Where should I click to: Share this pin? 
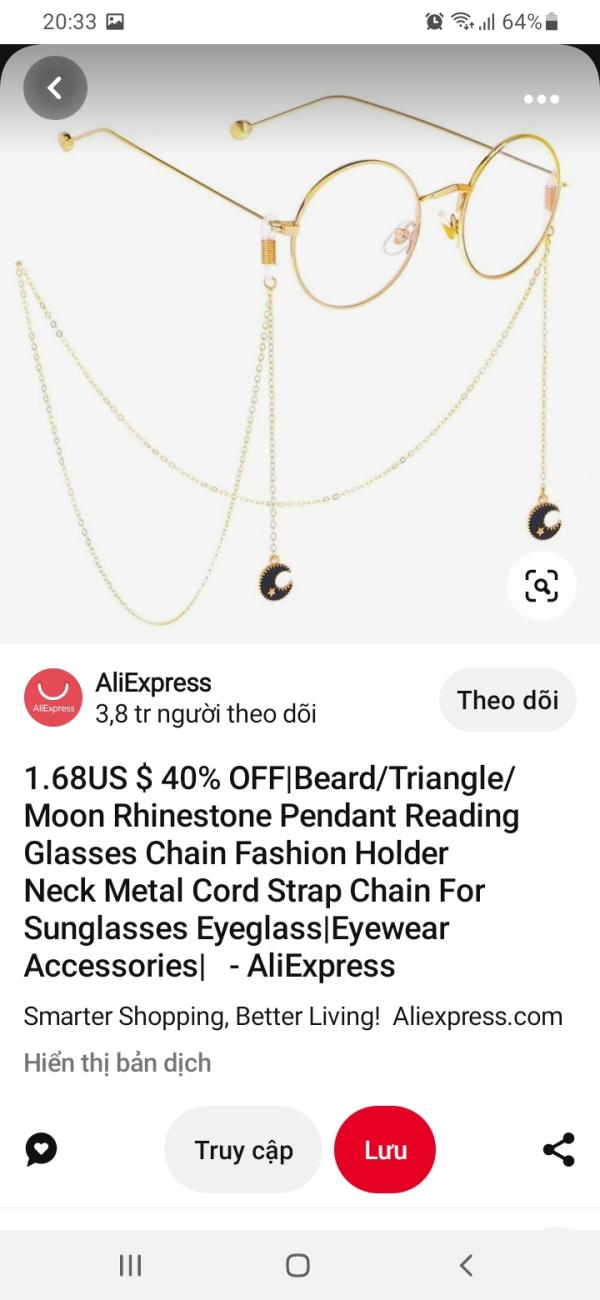point(558,1149)
